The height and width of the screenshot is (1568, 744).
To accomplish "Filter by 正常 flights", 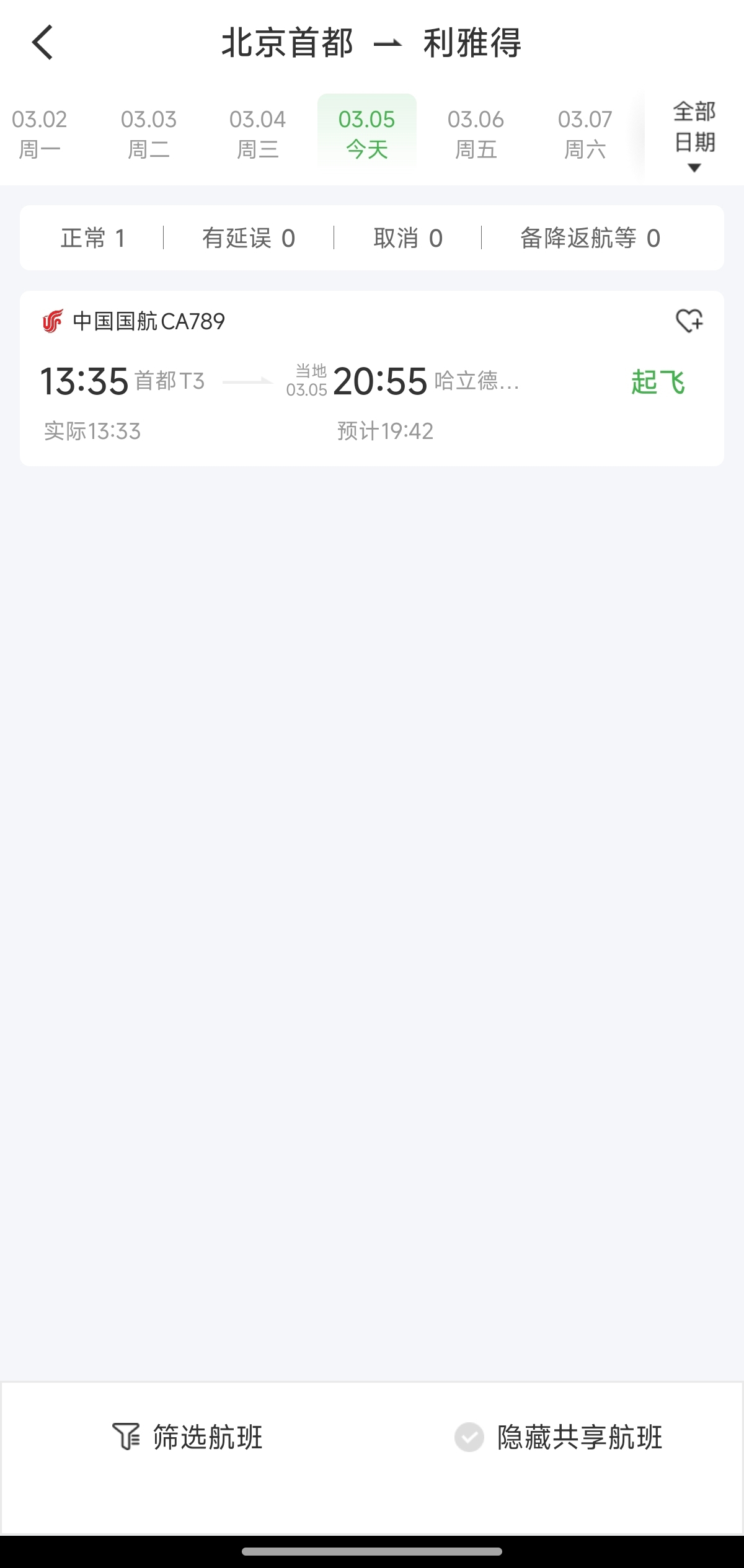I will pyautogui.click(x=93, y=238).
